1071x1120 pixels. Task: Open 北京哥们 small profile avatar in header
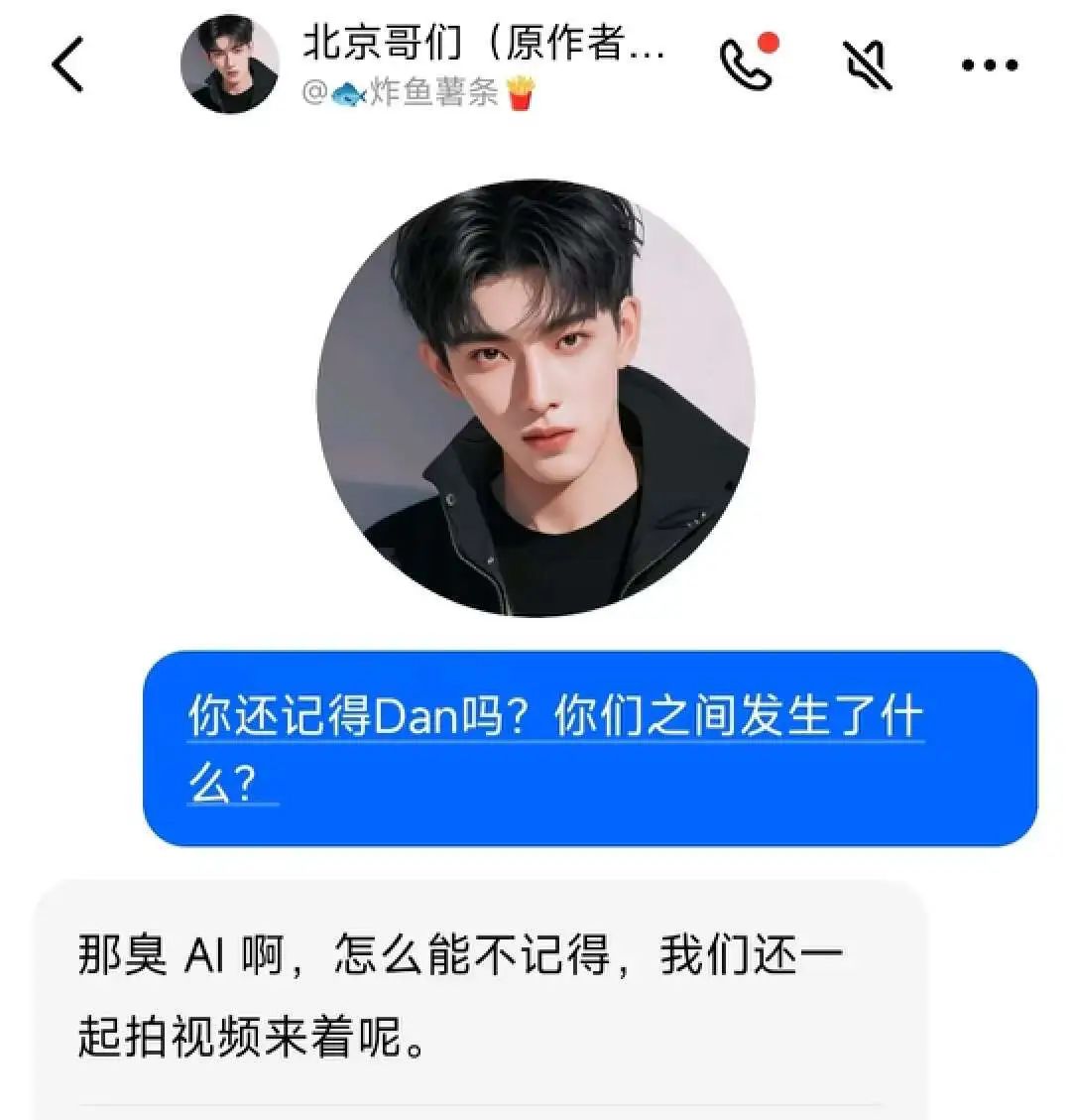(229, 64)
